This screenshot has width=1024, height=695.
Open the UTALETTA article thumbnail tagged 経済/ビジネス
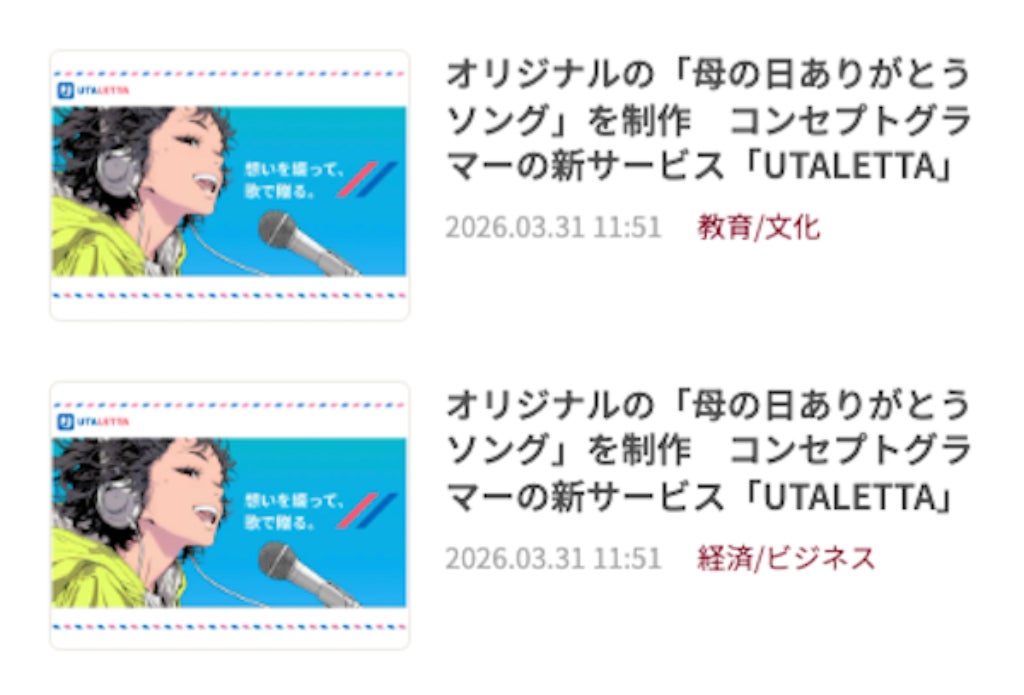(x=230, y=516)
